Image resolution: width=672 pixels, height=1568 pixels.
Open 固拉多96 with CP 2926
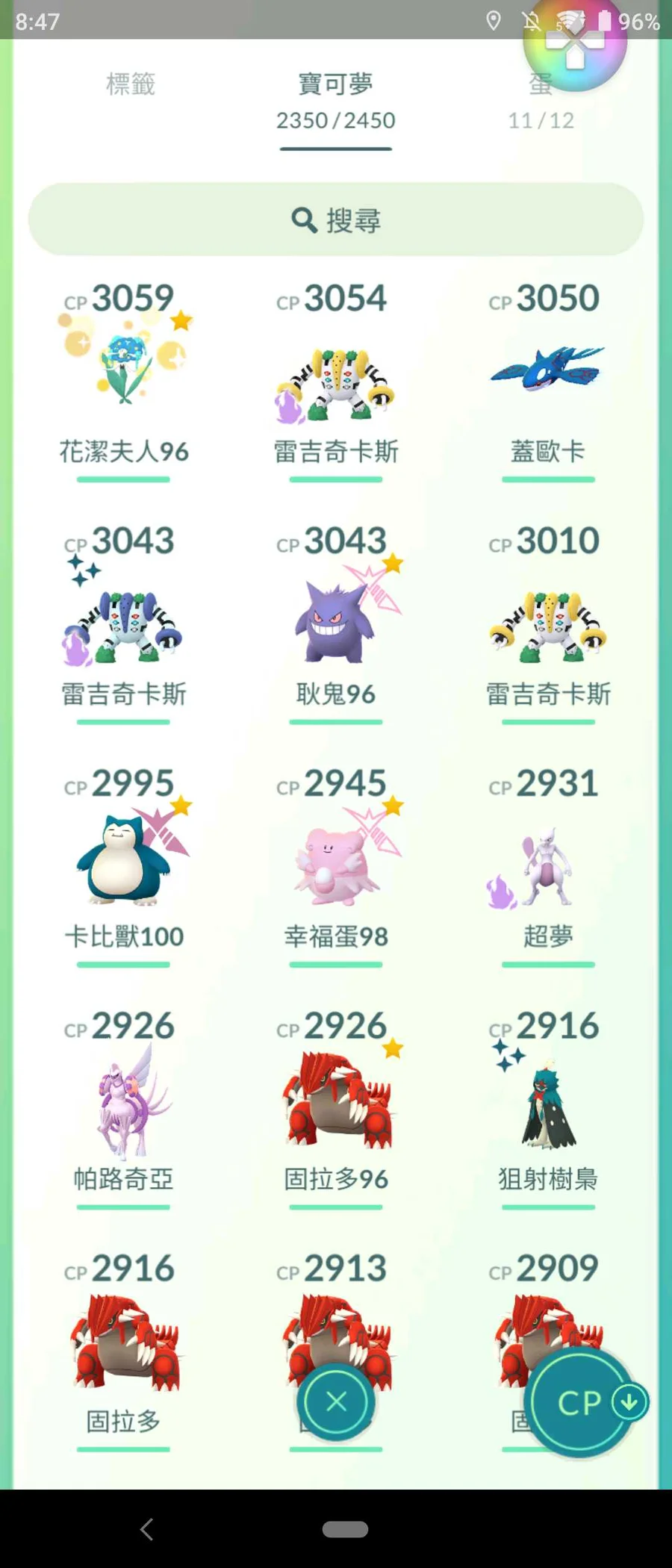336,1105
